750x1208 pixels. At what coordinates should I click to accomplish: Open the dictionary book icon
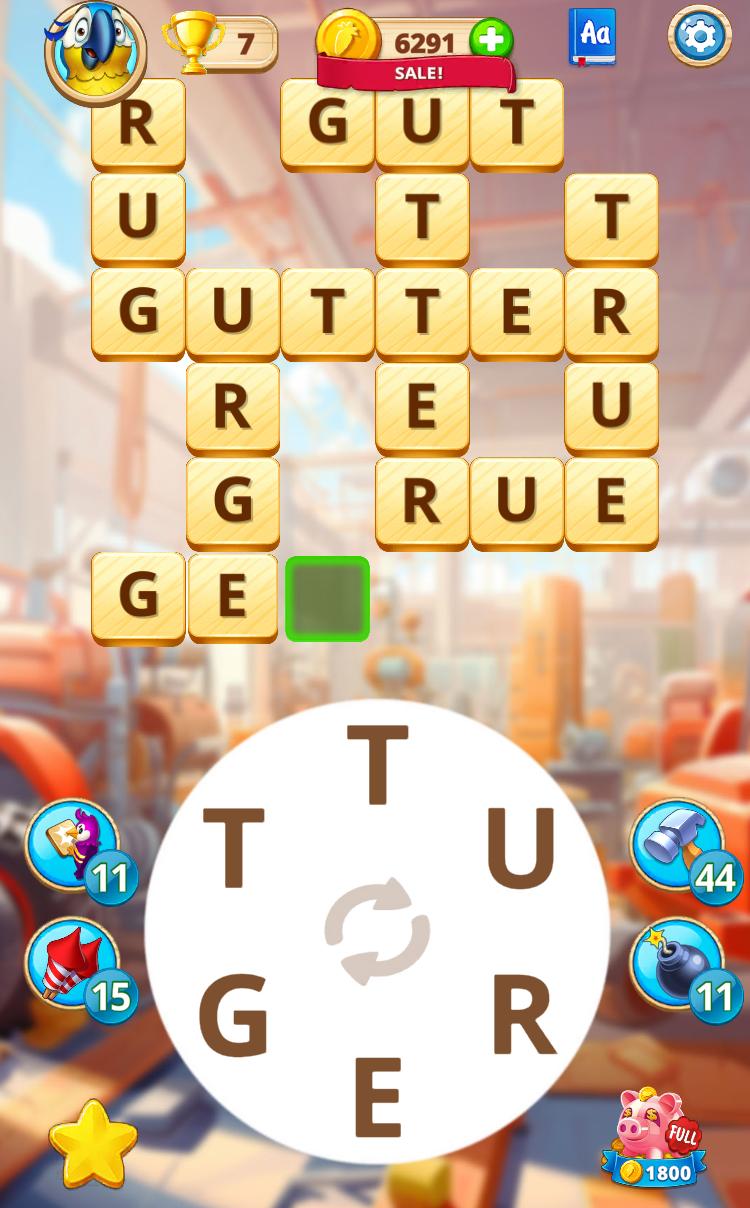593,36
